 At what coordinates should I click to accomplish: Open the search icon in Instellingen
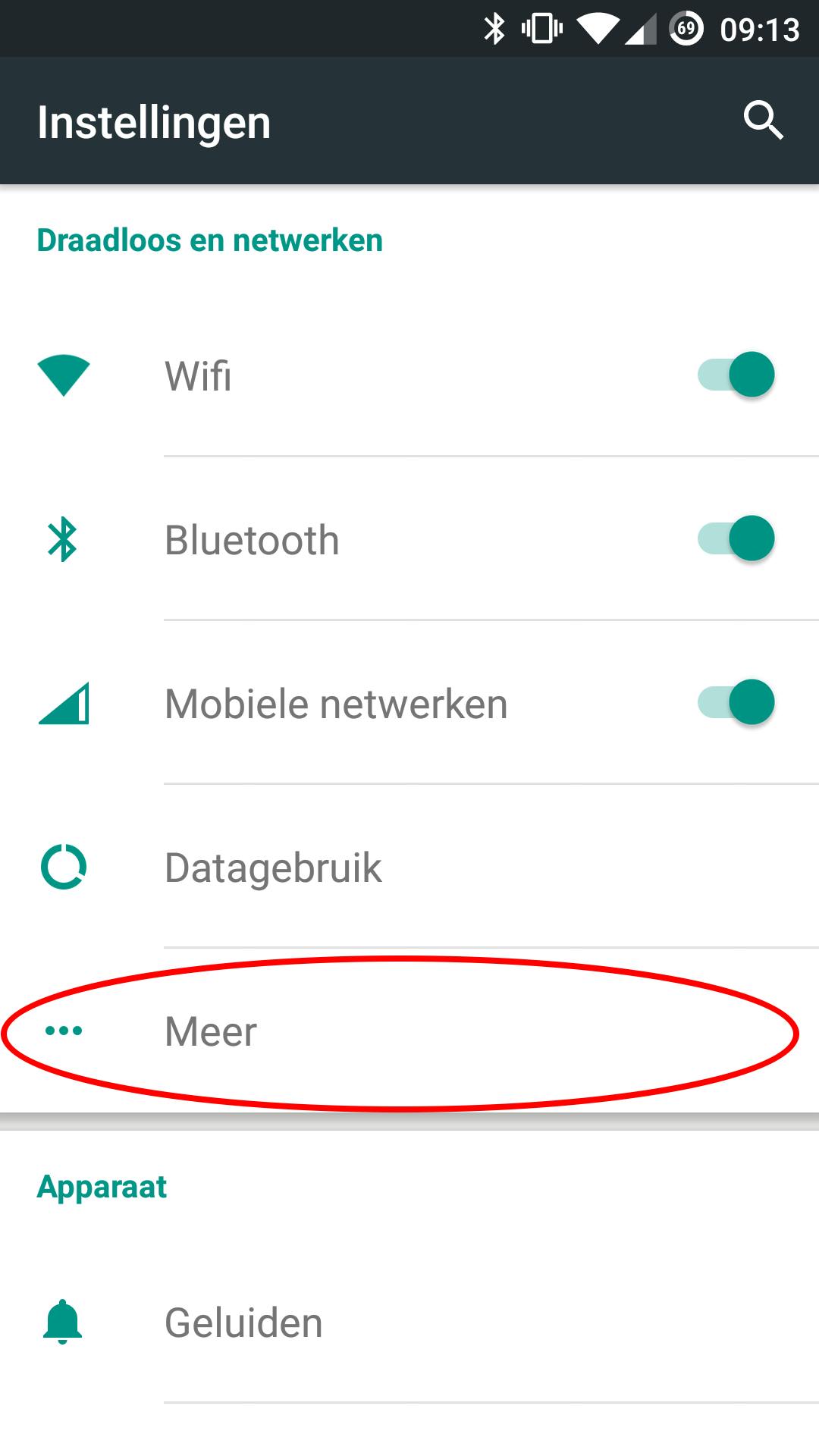[x=763, y=121]
